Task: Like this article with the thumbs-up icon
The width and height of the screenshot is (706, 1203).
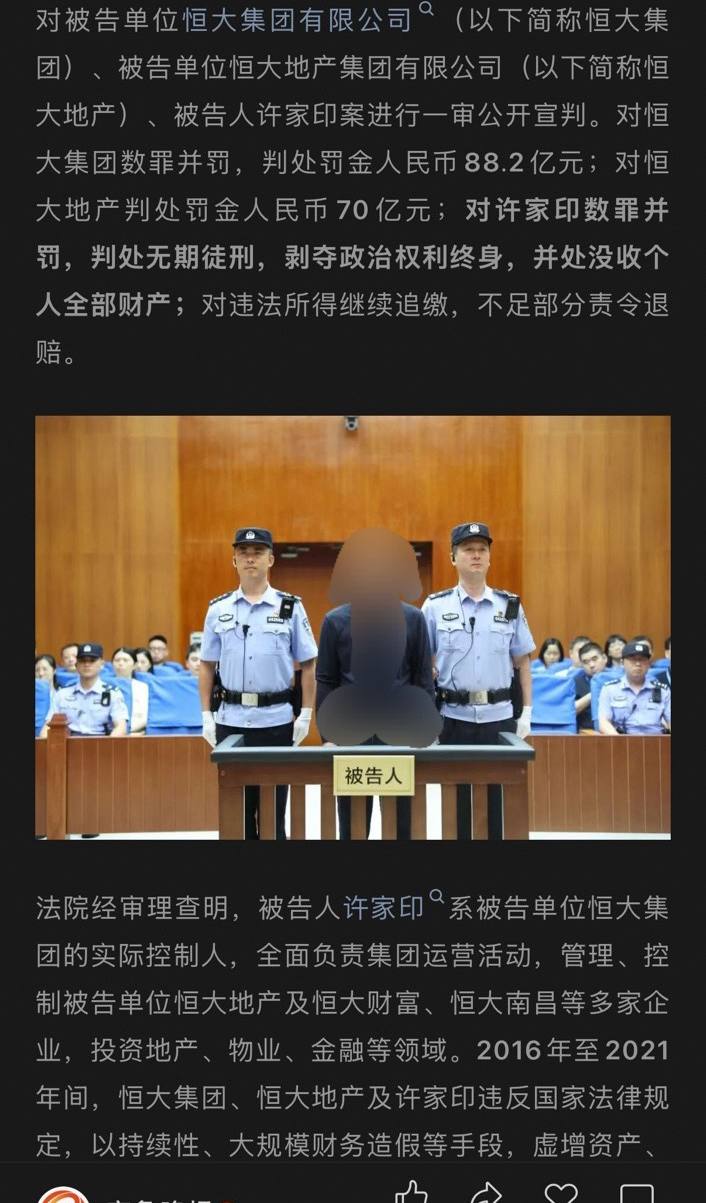Action: (411, 1193)
